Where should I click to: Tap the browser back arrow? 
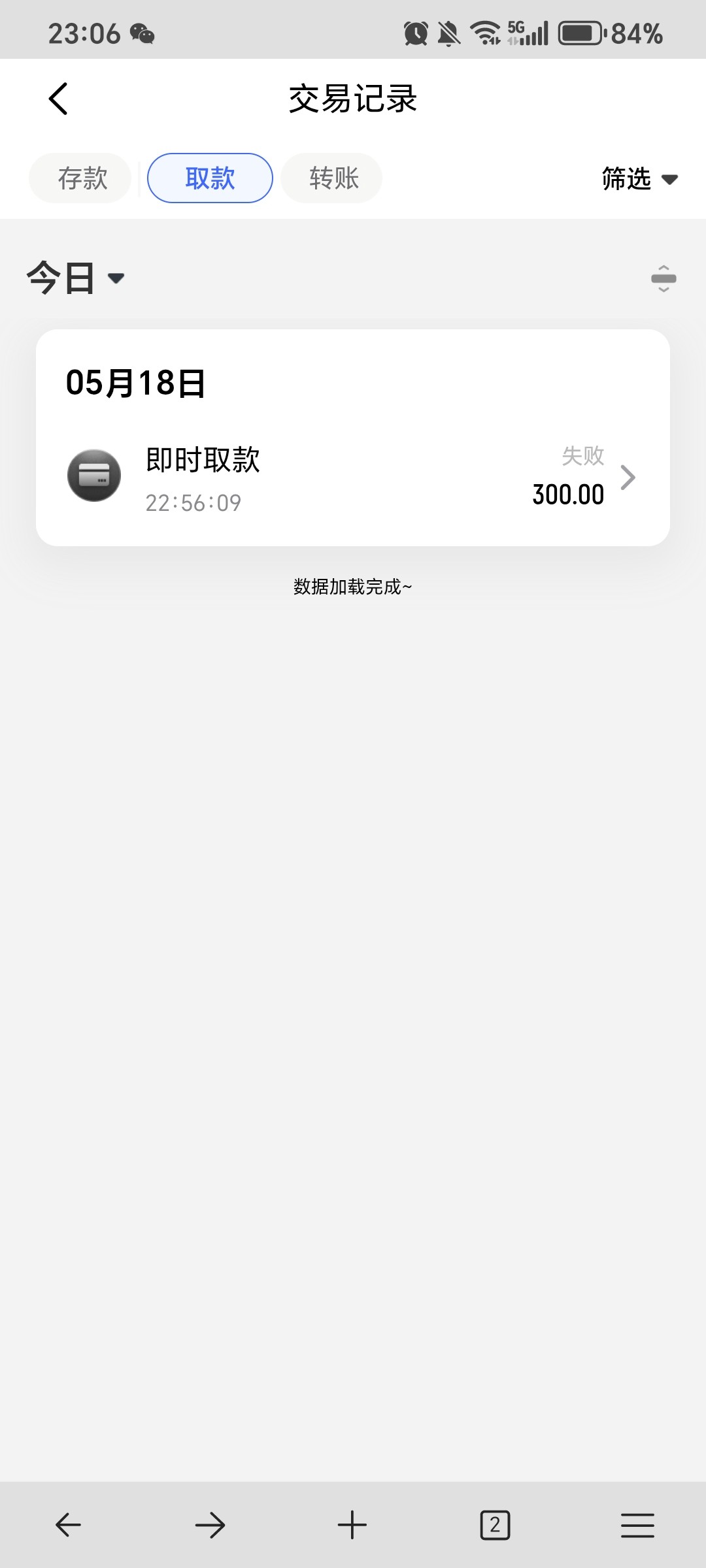[68, 1526]
